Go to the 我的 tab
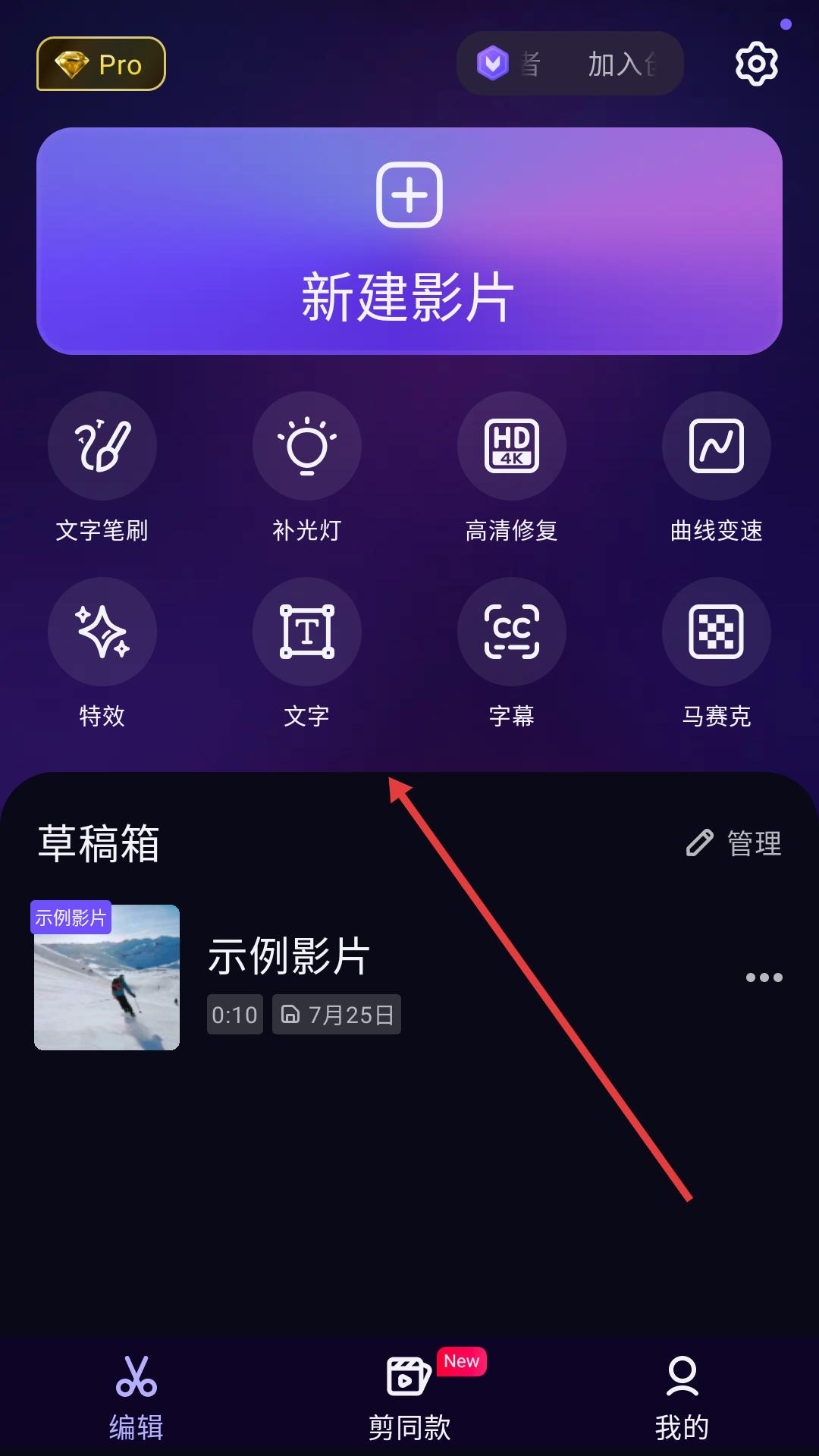819x1456 pixels. point(682,1398)
